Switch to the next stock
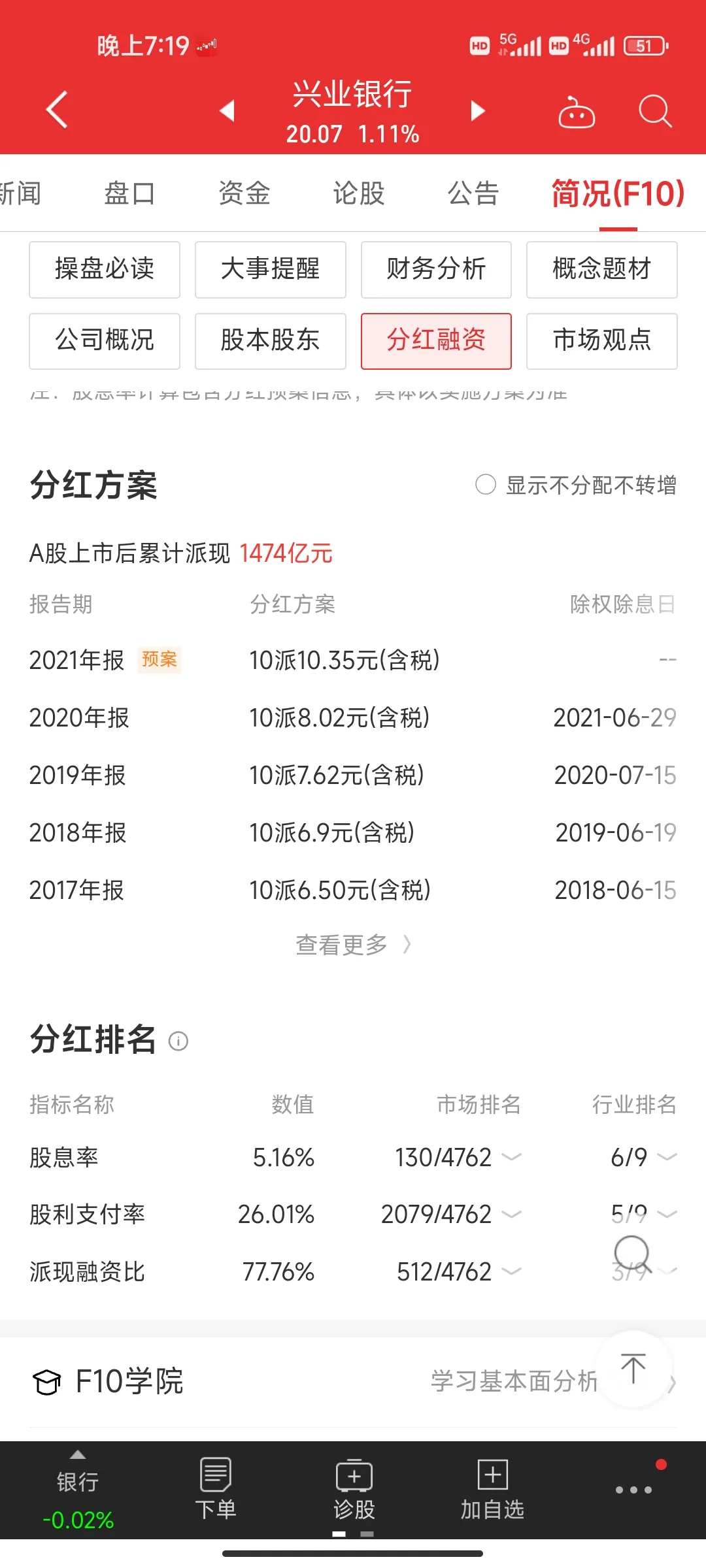Viewport: 706px width, 1568px height. point(478,110)
